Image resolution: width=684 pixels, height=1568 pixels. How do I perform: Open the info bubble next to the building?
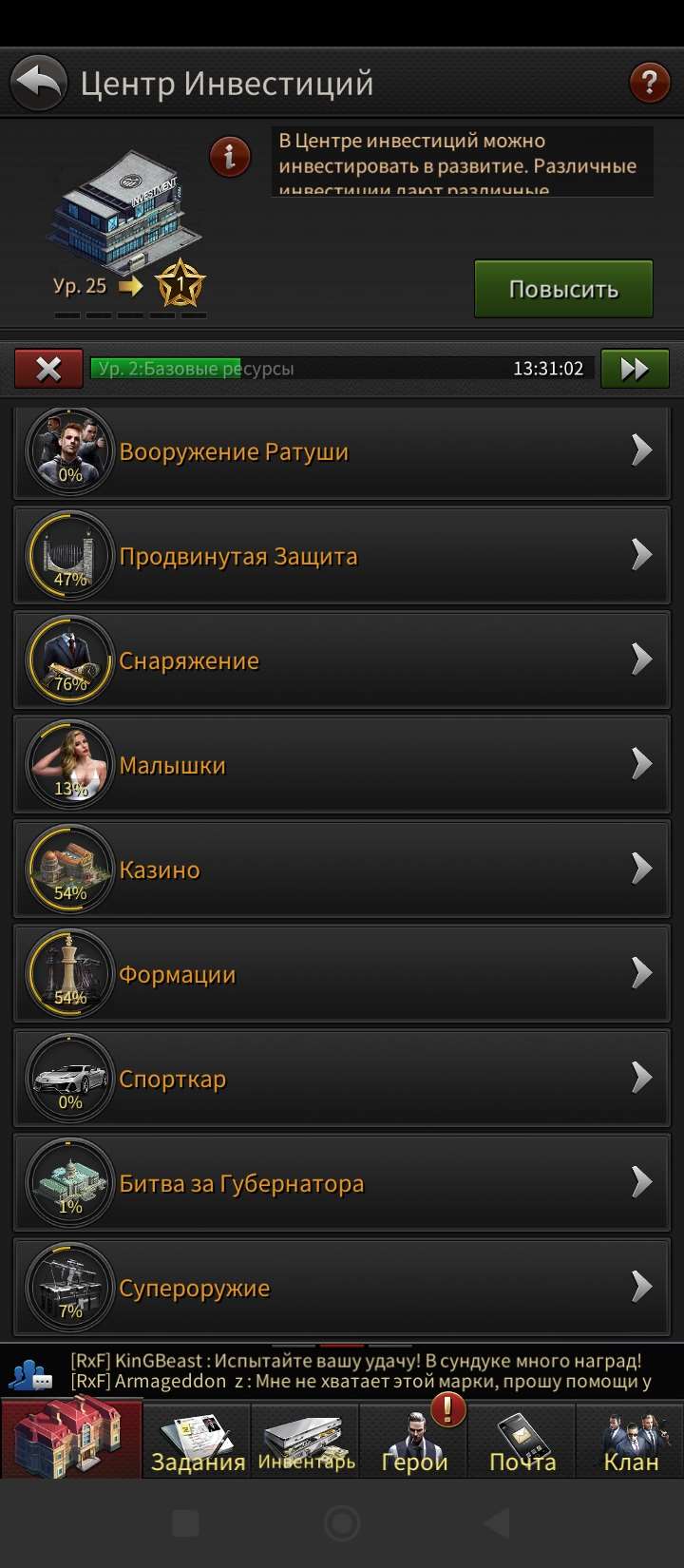coord(228,155)
